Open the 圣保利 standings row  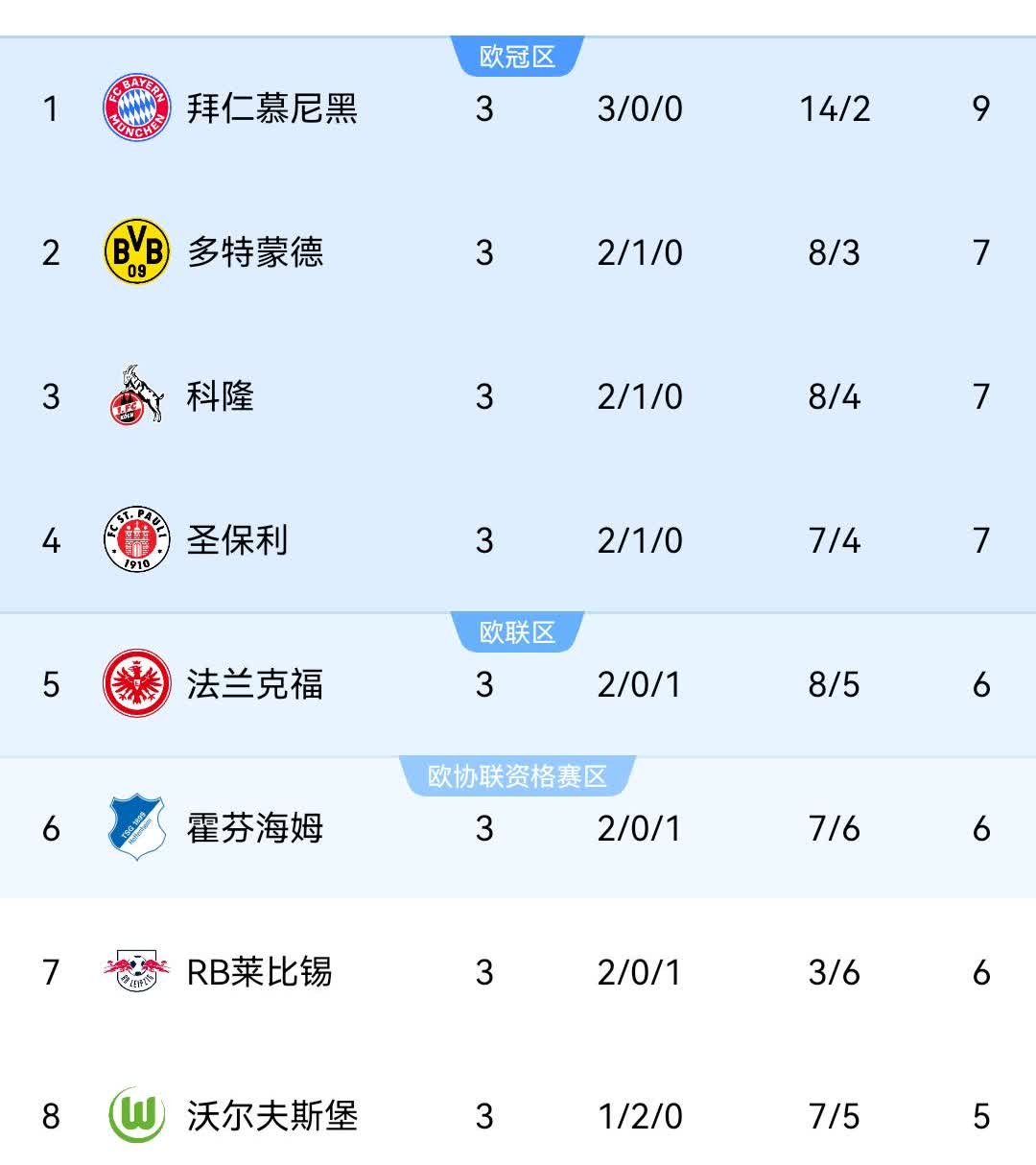click(x=237, y=540)
